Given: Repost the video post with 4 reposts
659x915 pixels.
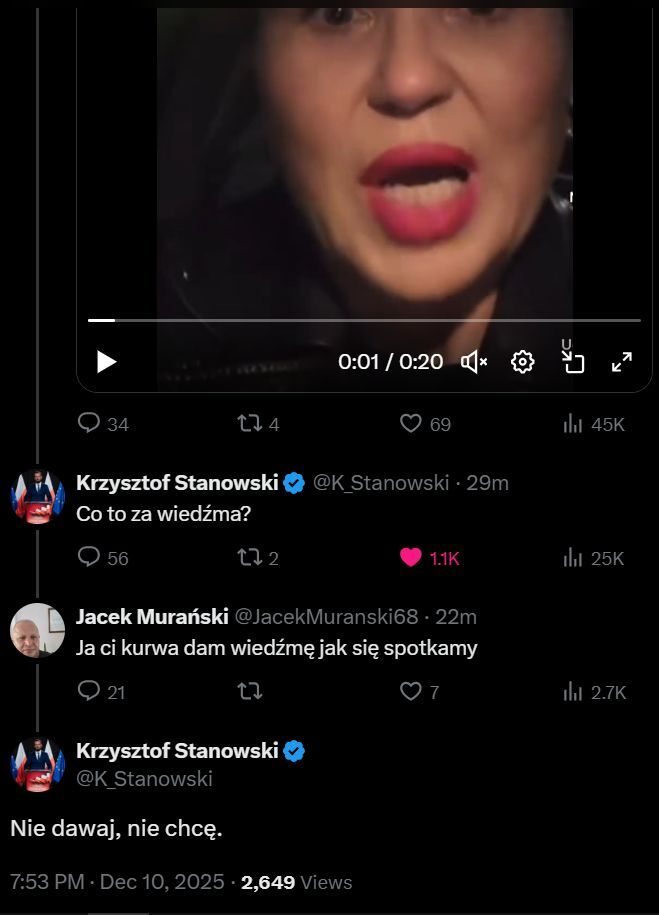Looking at the screenshot, I should (x=248, y=424).
